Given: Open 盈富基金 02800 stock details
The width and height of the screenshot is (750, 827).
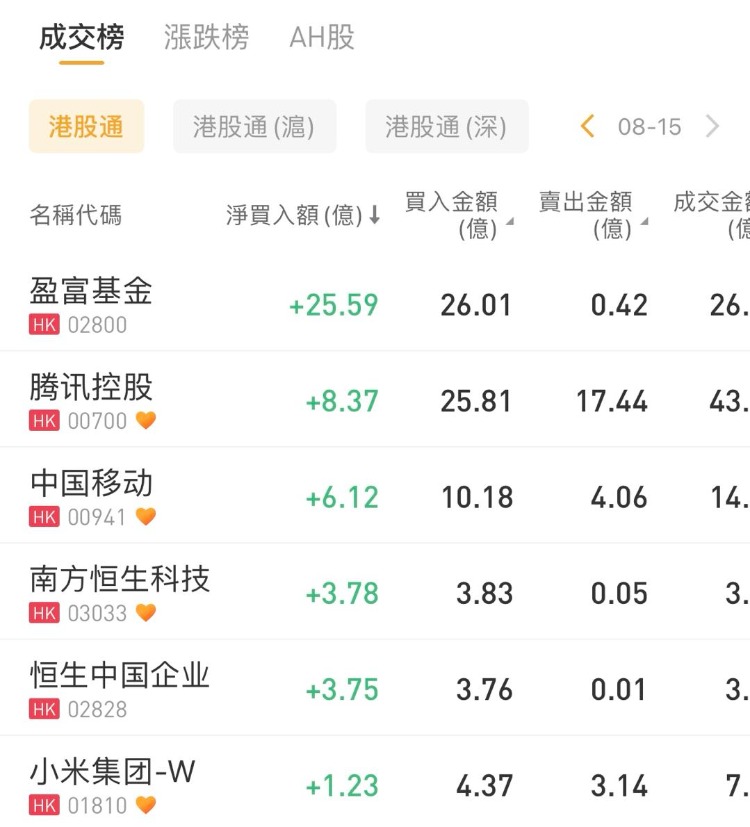Looking at the screenshot, I should point(91,304).
